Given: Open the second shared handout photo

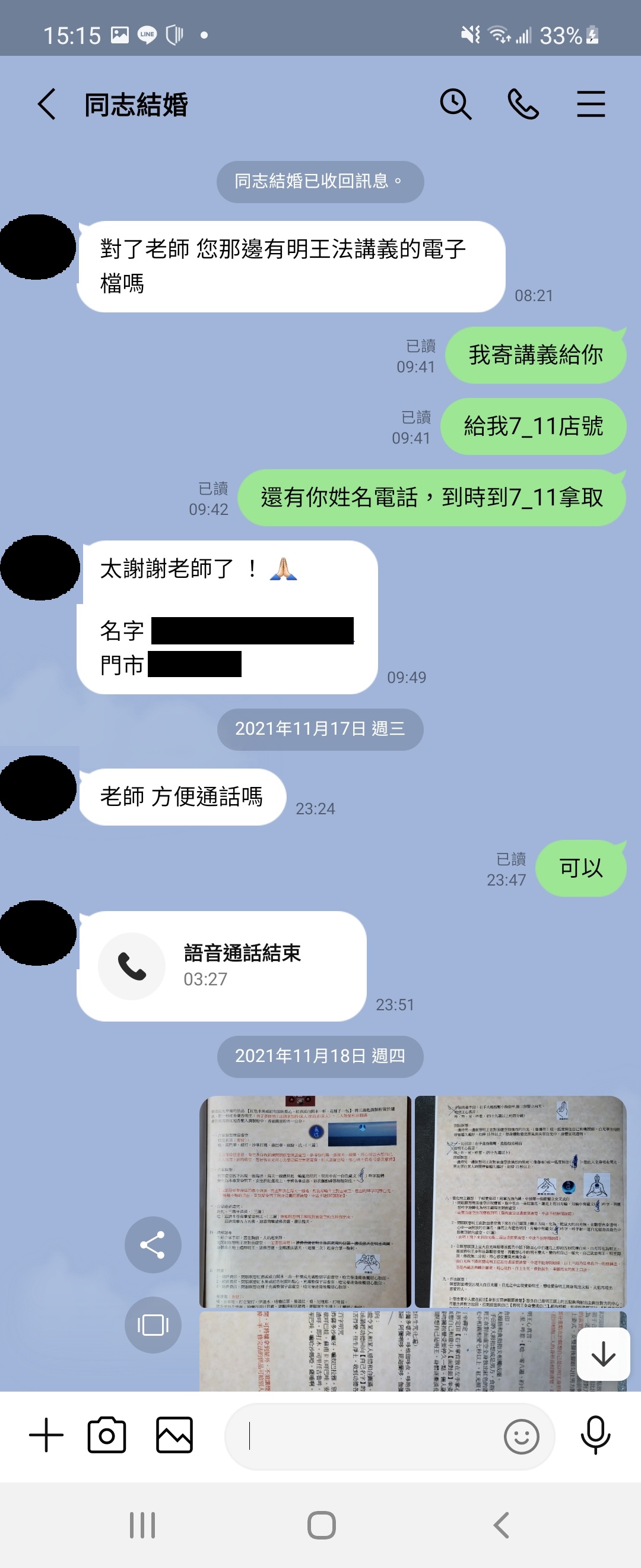Looking at the screenshot, I should coord(521,1201).
